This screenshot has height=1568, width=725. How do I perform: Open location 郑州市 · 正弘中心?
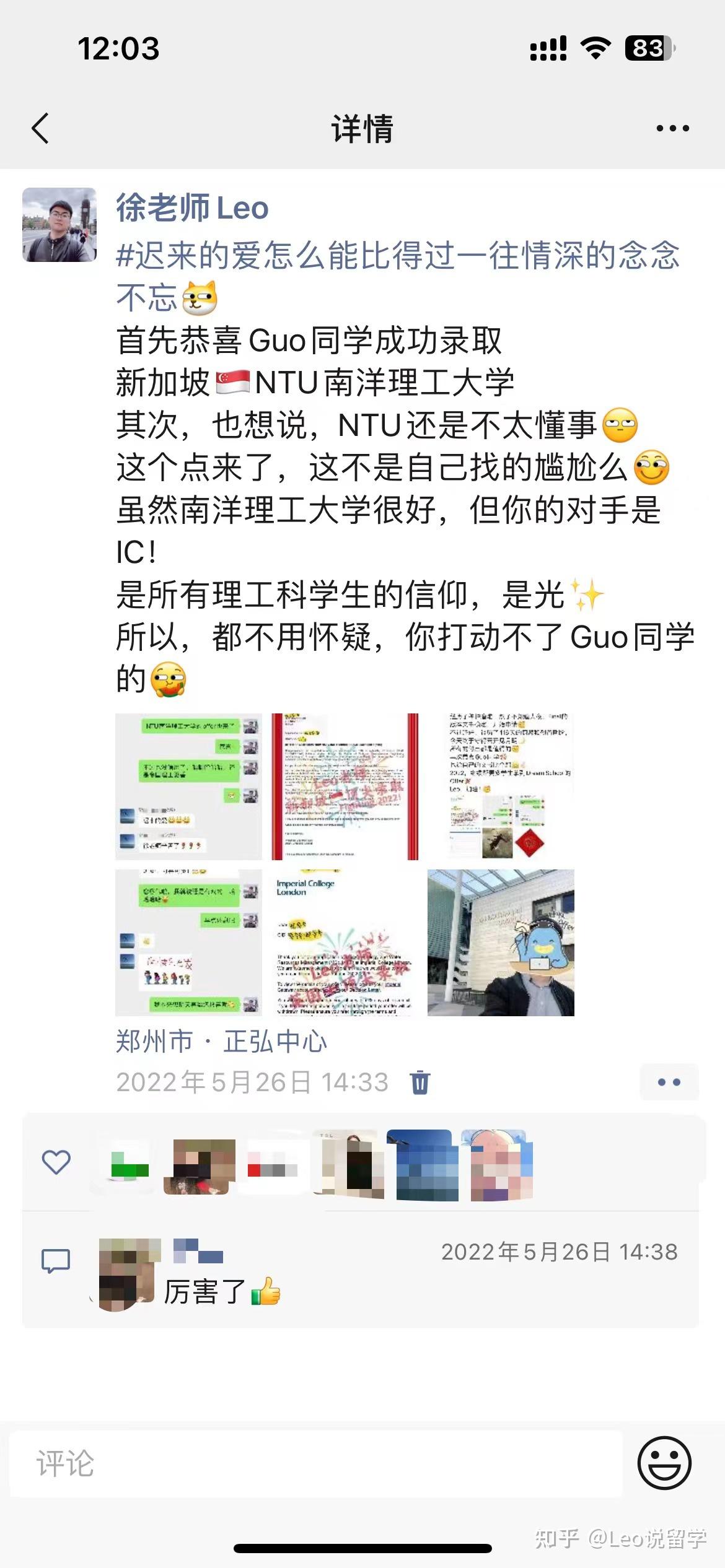pyautogui.click(x=222, y=1042)
